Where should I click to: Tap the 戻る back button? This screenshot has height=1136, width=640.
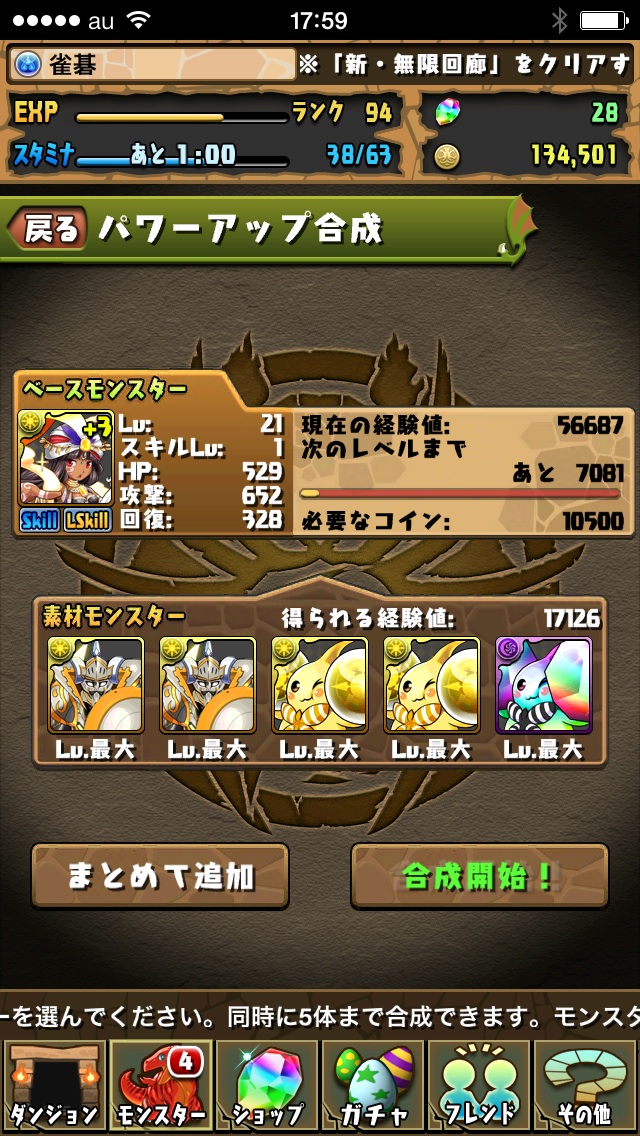pyautogui.click(x=50, y=229)
